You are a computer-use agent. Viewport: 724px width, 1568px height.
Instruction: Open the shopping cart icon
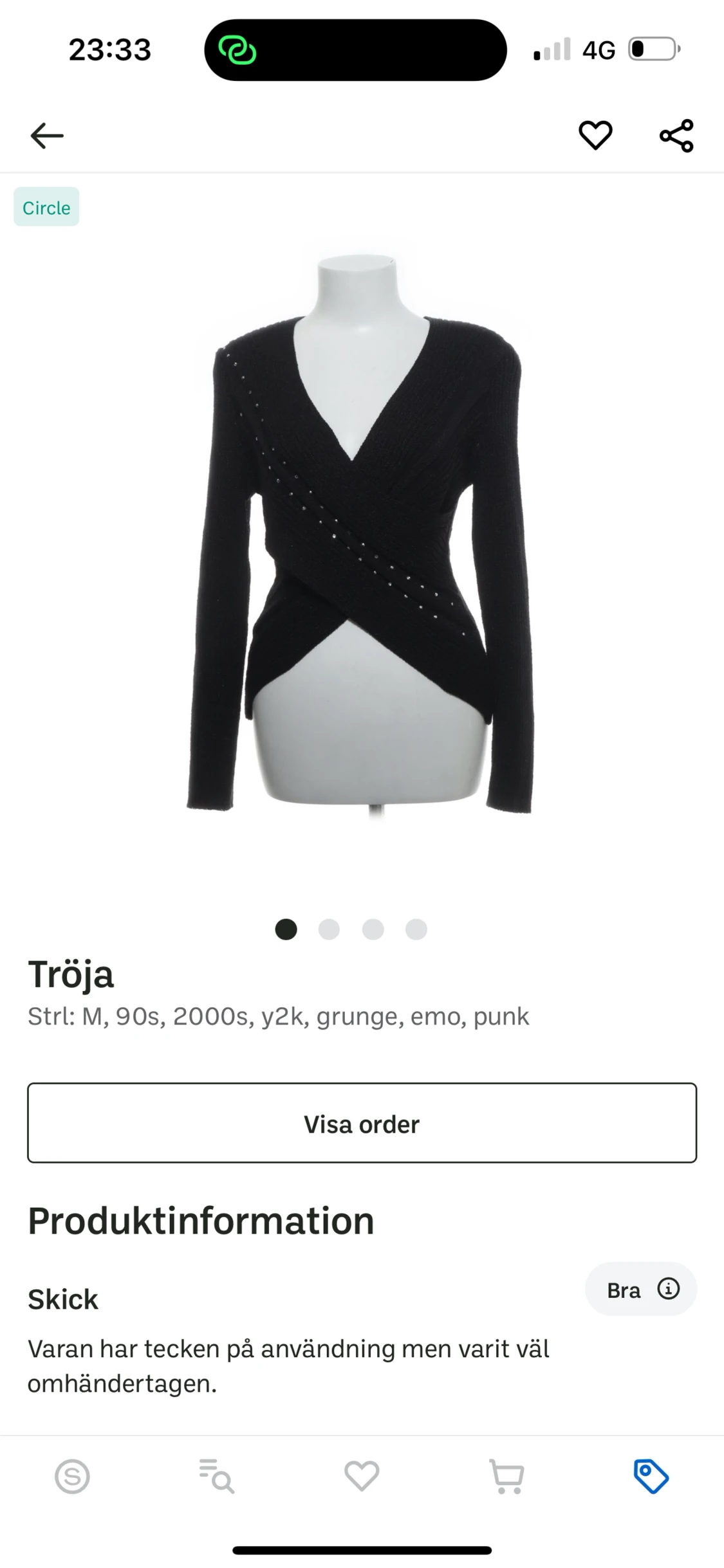506,1477
